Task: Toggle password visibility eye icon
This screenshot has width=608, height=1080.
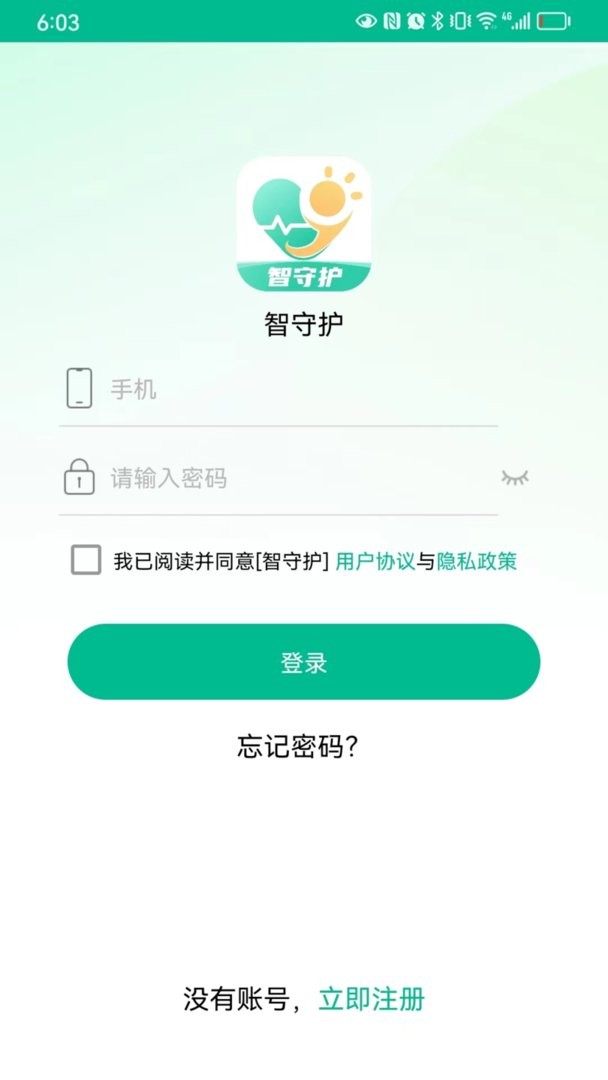Action: [514, 478]
